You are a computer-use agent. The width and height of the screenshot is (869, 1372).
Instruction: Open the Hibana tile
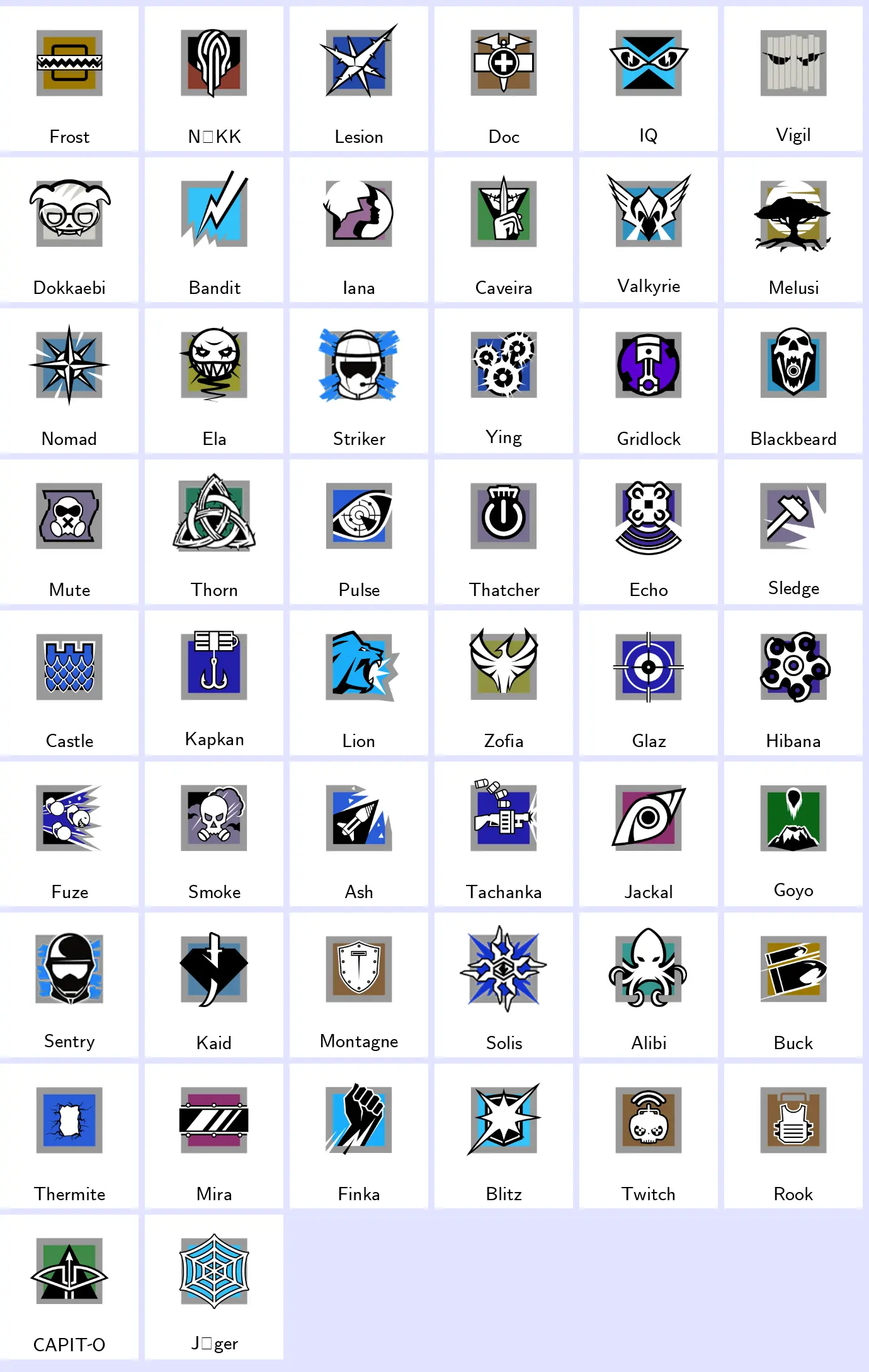tap(793, 683)
